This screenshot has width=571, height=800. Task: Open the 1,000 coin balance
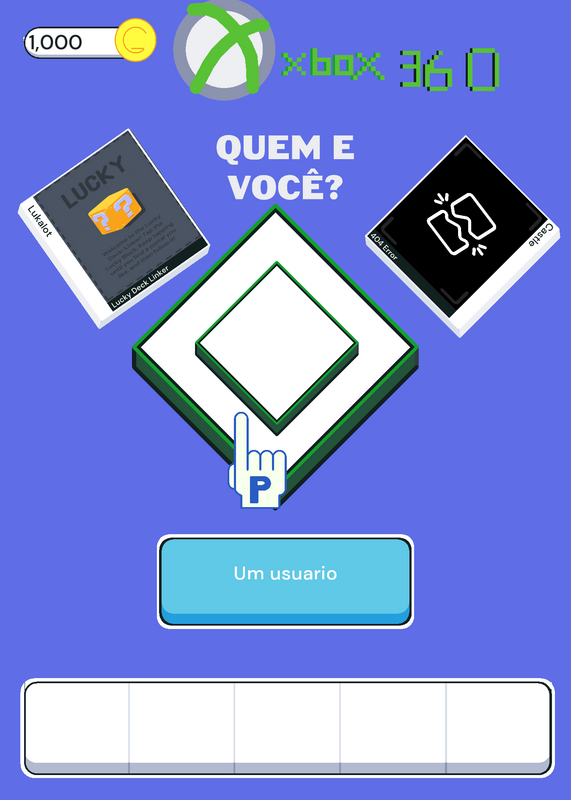click(90, 42)
